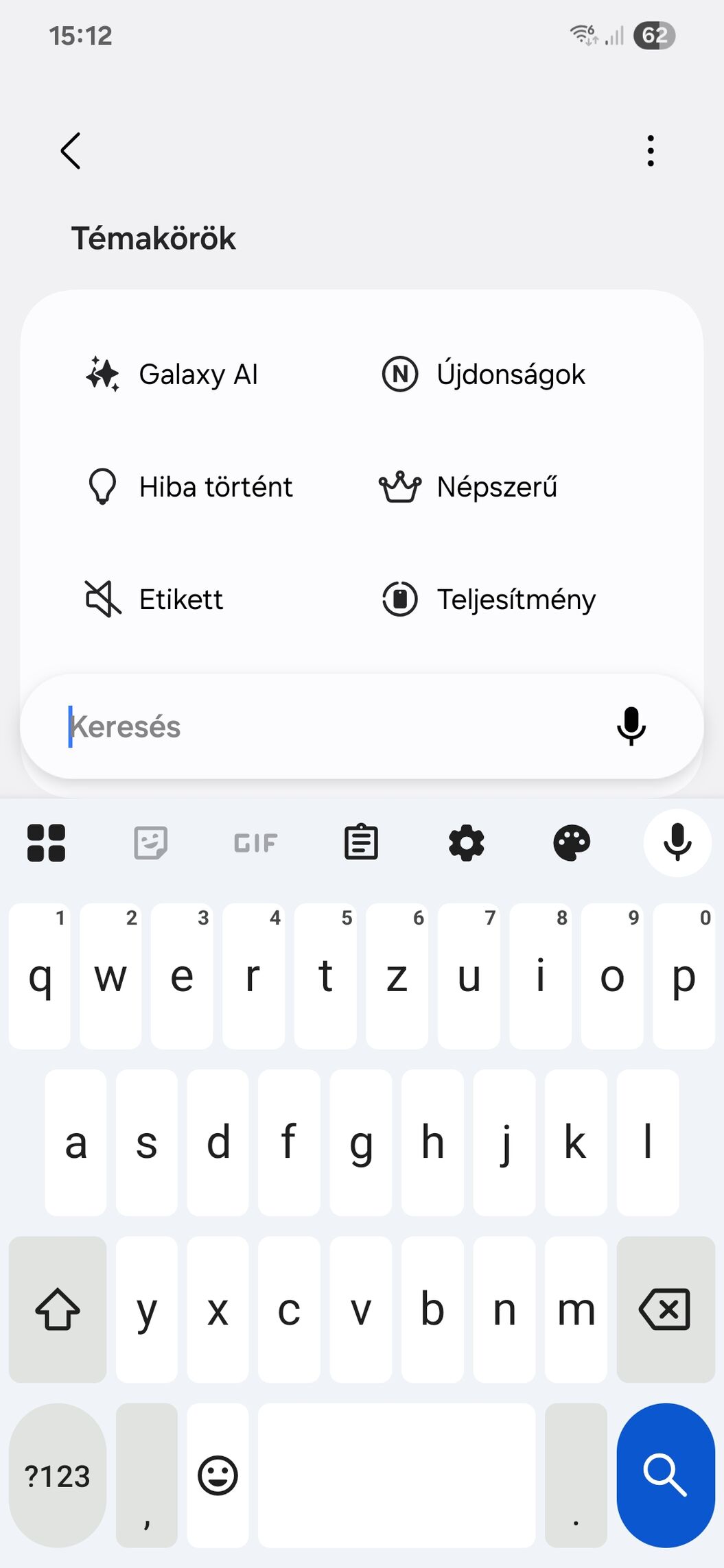Switch keyboard to ?123 symbols

click(x=58, y=1475)
